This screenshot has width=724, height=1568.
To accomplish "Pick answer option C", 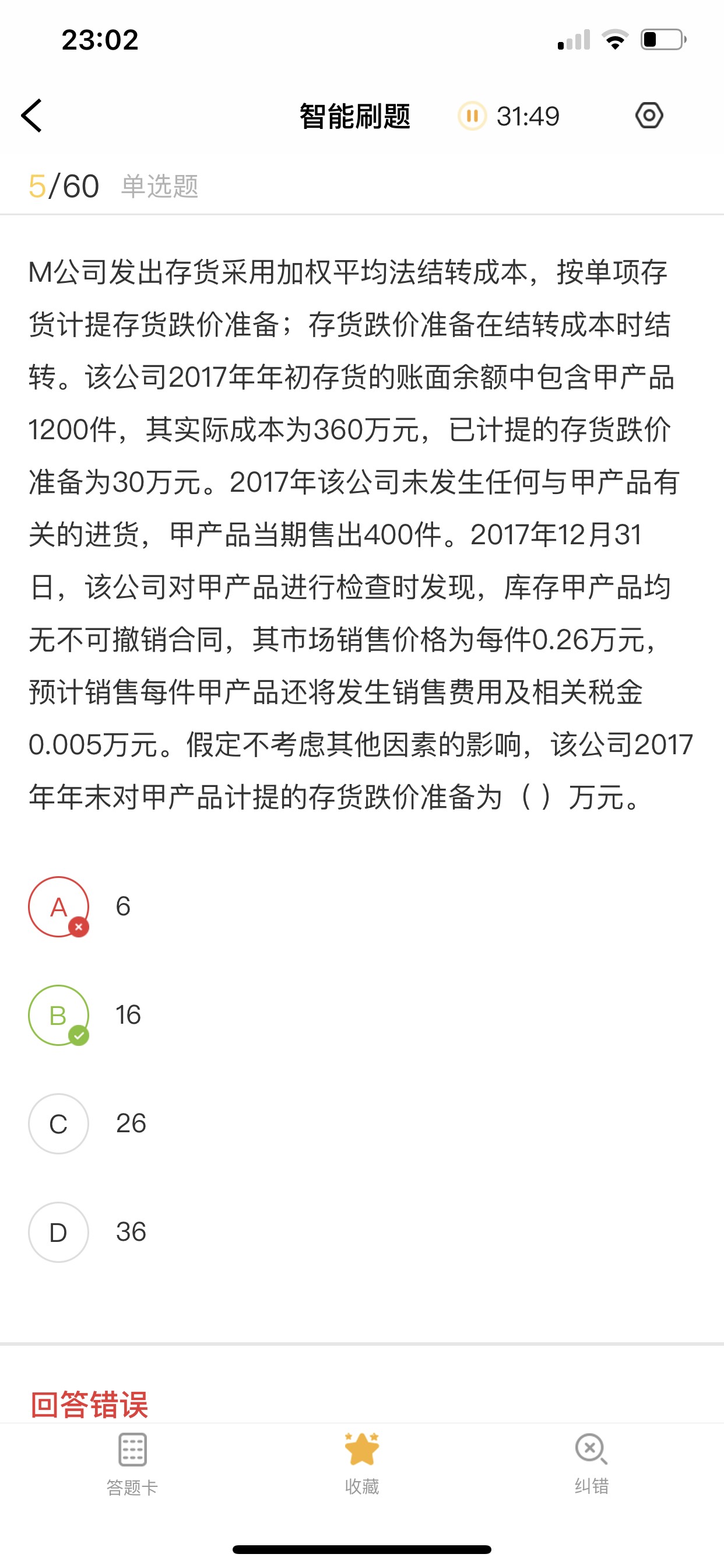I will pos(58,1123).
